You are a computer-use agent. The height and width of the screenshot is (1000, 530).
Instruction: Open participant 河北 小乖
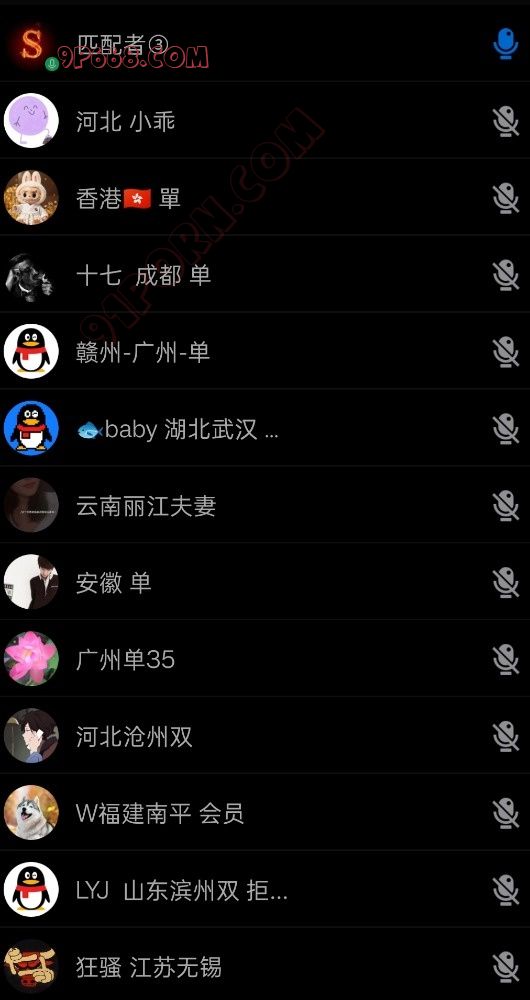(265, 121)
